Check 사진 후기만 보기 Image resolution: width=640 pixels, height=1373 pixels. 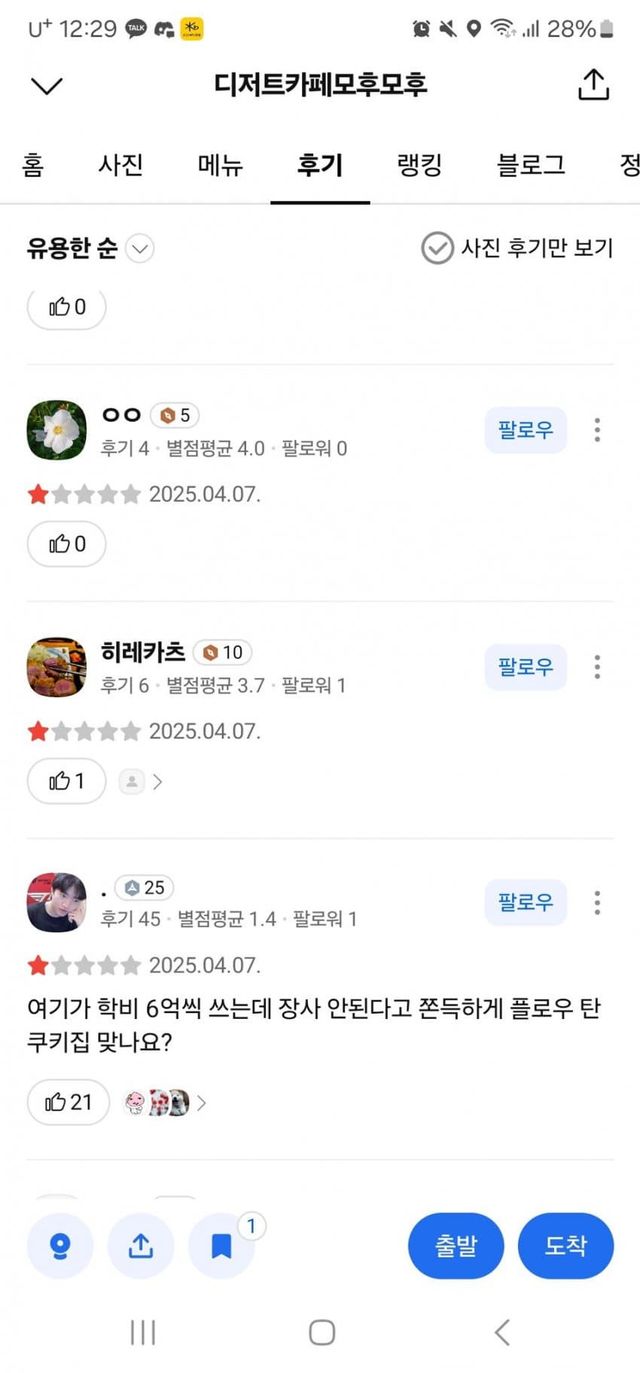click(x=518, y=248)
